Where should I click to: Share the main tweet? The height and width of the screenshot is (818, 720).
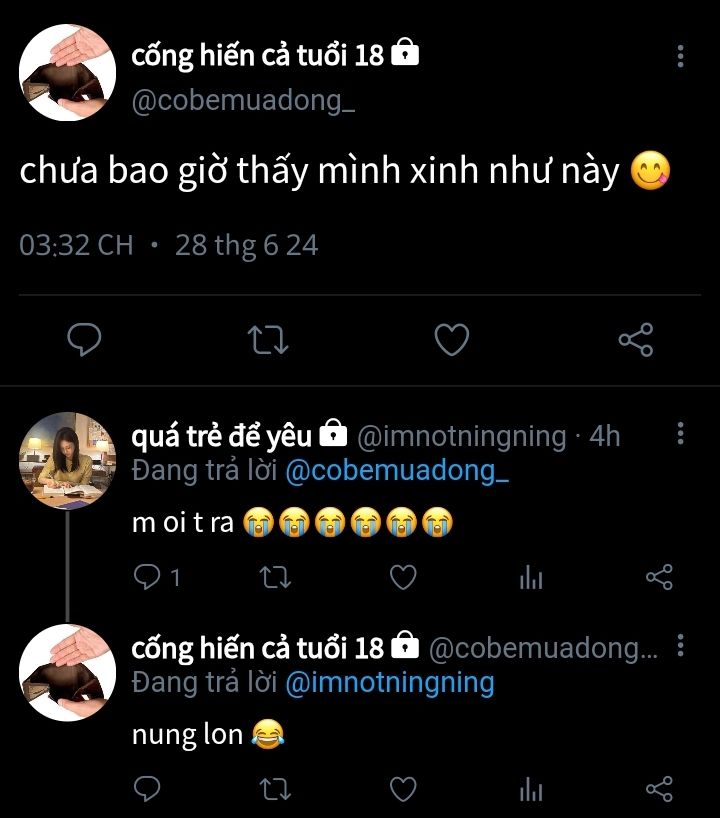[x=636, y=341]
